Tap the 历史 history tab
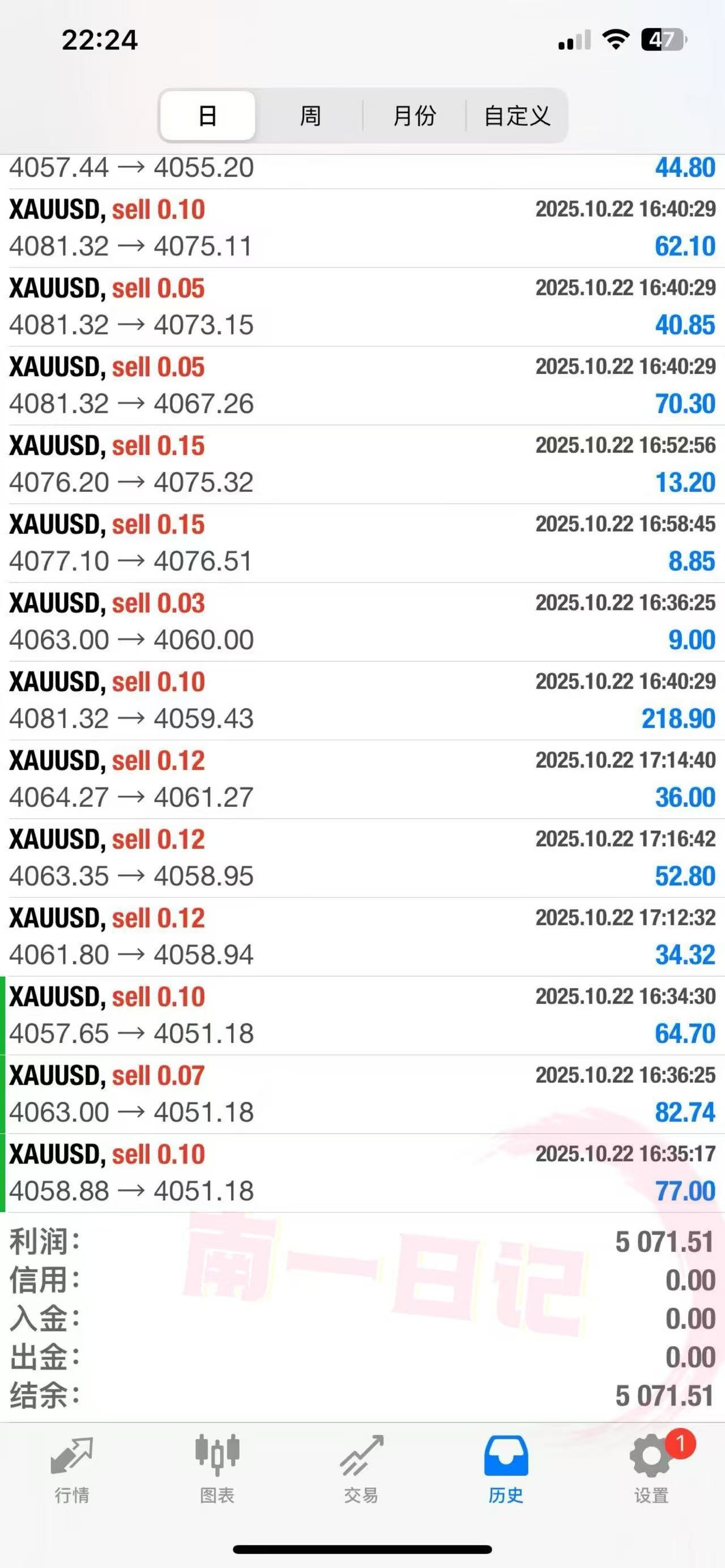Viewport: 725px width, 1568px height. pos(506,1468)
